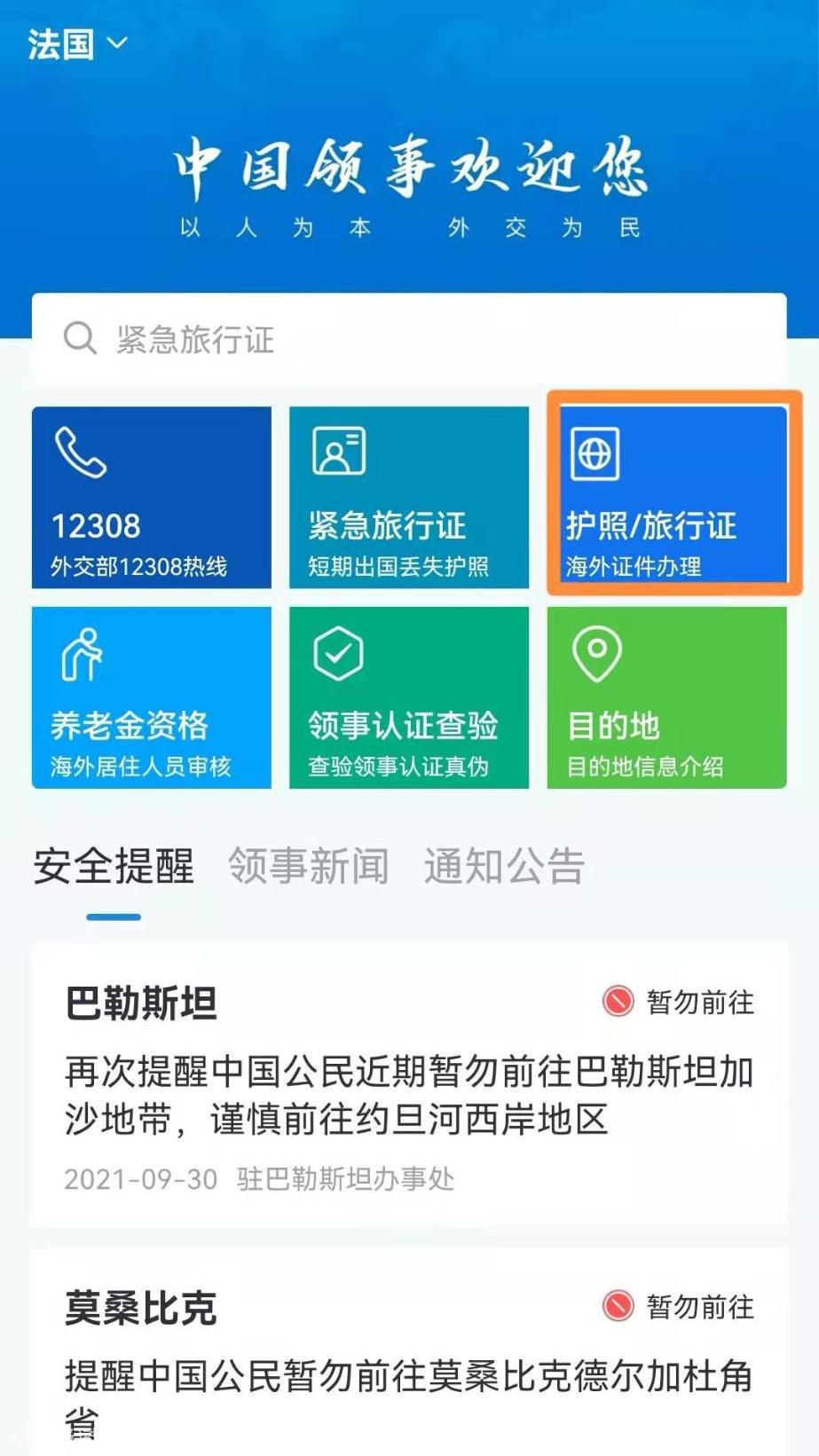Open the 紧急旅行证 tile

(409, 498)
